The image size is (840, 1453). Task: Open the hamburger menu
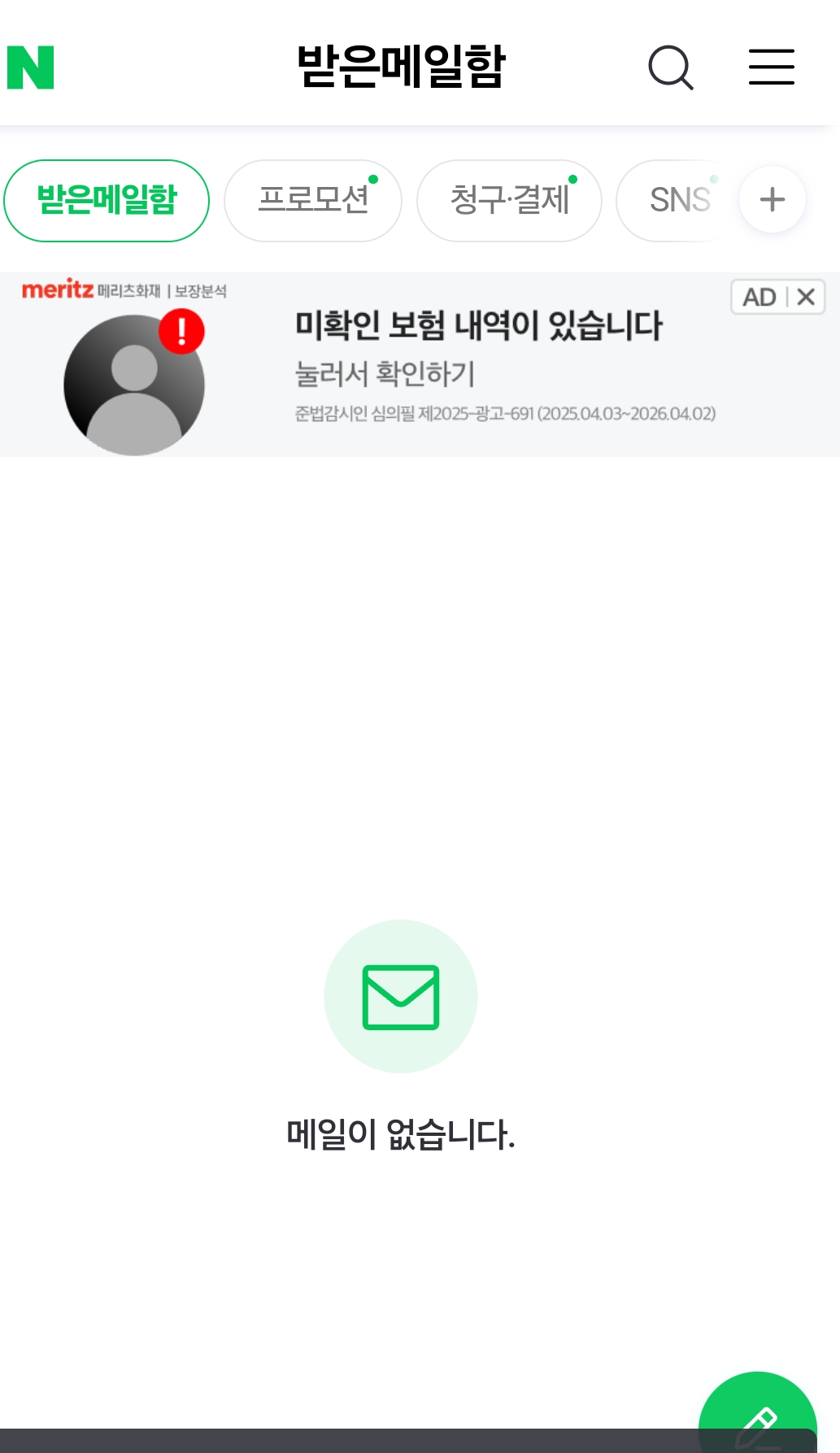click(771, 67)
